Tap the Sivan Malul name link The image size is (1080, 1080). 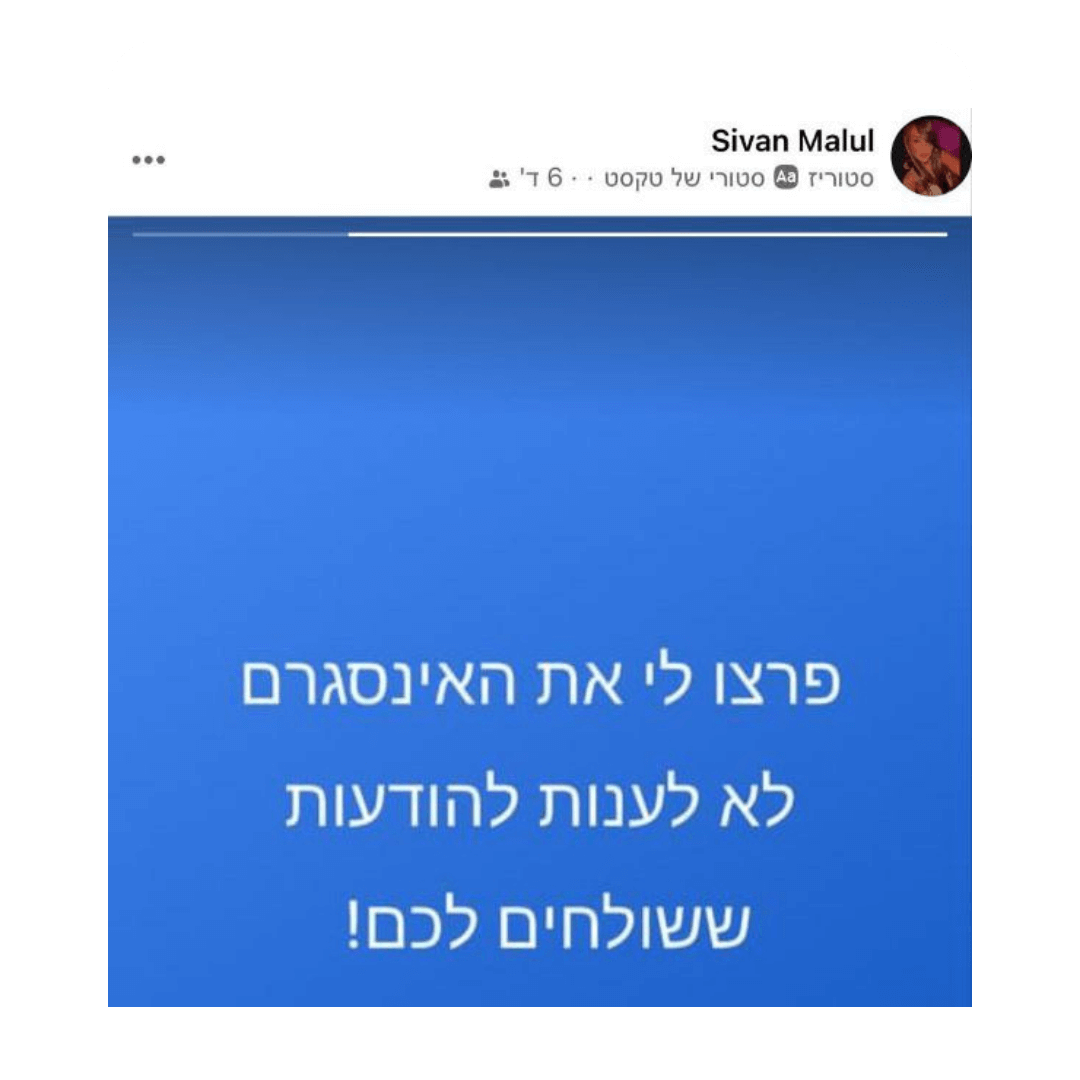coord(792,142)
